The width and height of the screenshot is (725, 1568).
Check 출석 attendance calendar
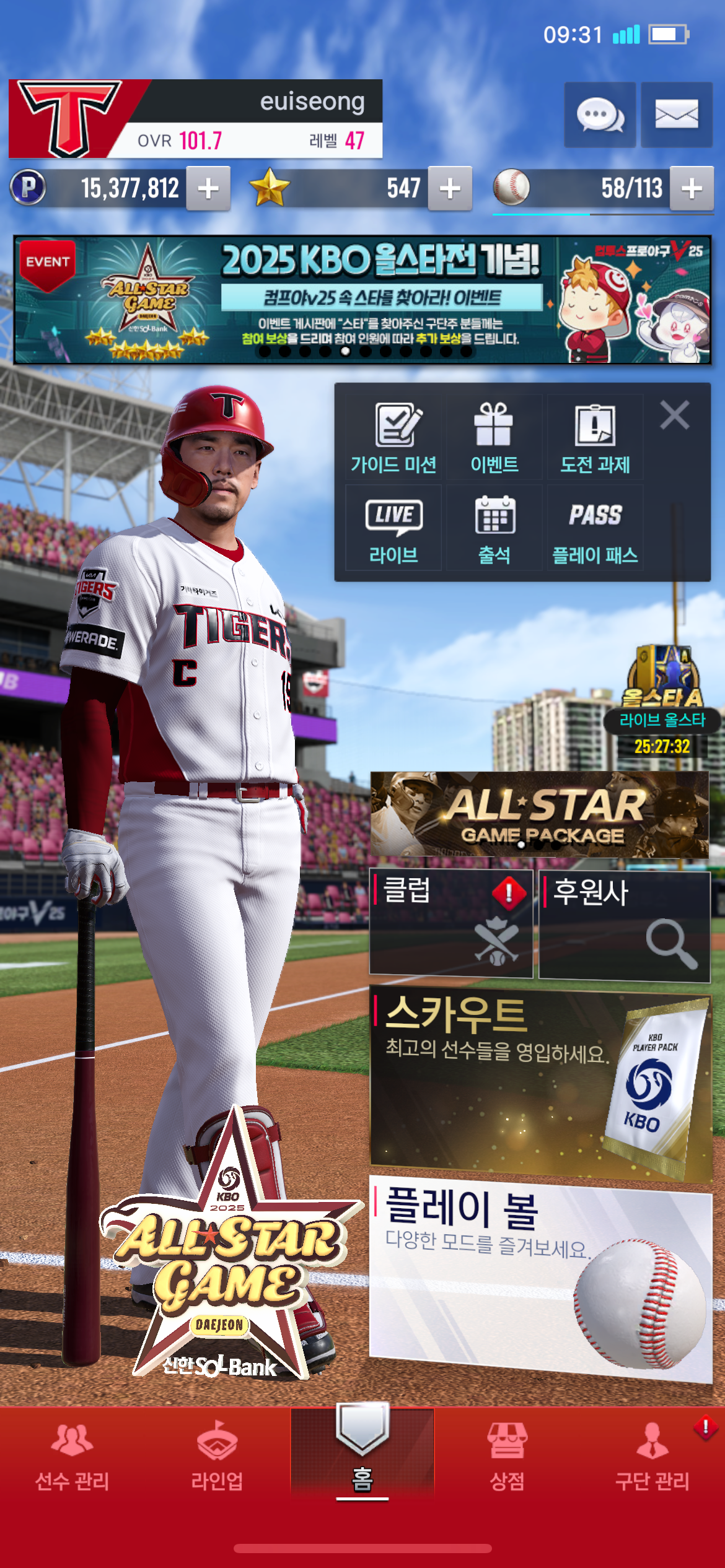click(494, 528)
